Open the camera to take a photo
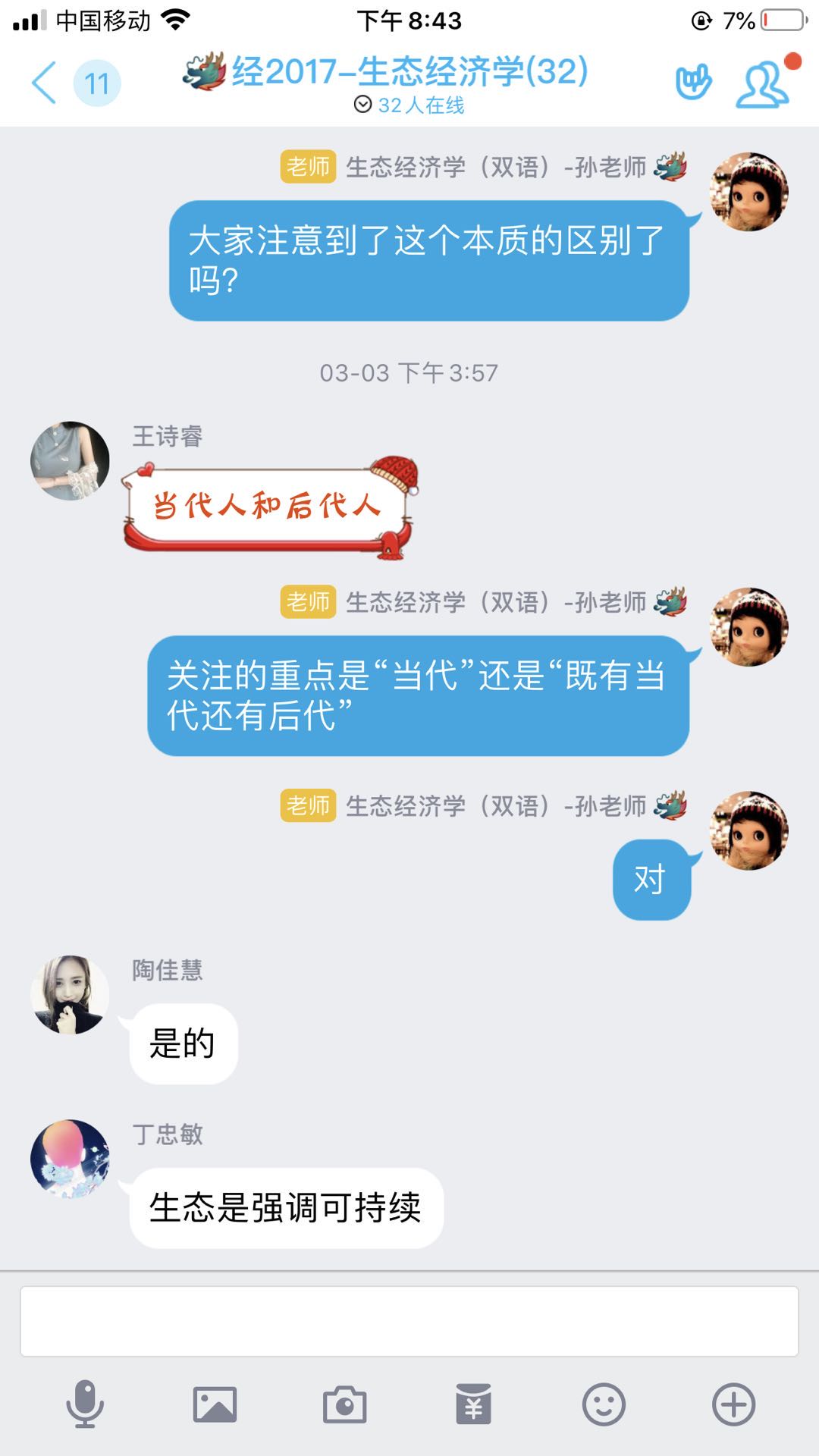Viewport: 819px width, 1456px height. (344, 1404)
